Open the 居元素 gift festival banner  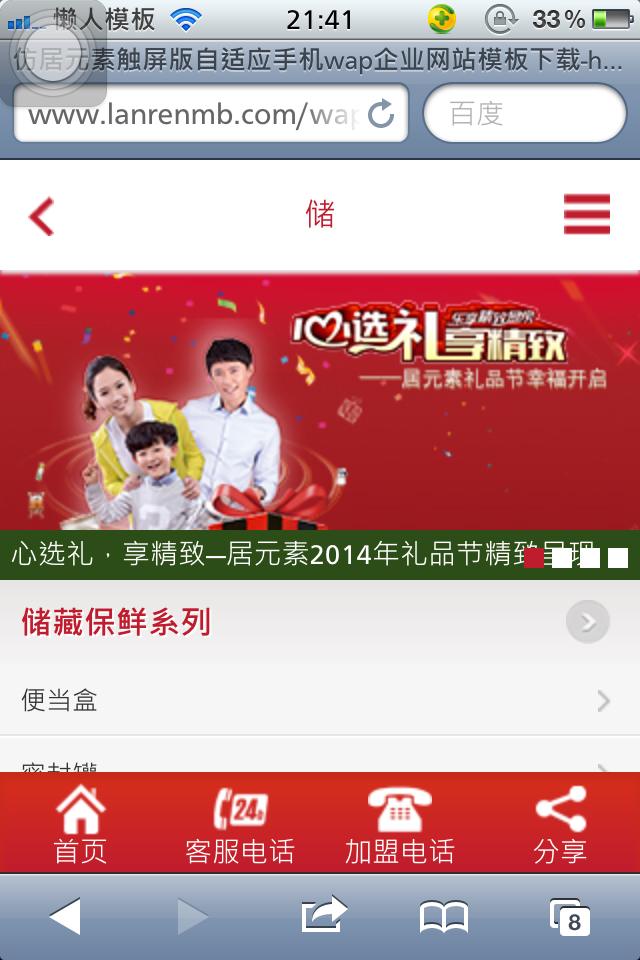(x=320, y=400)
